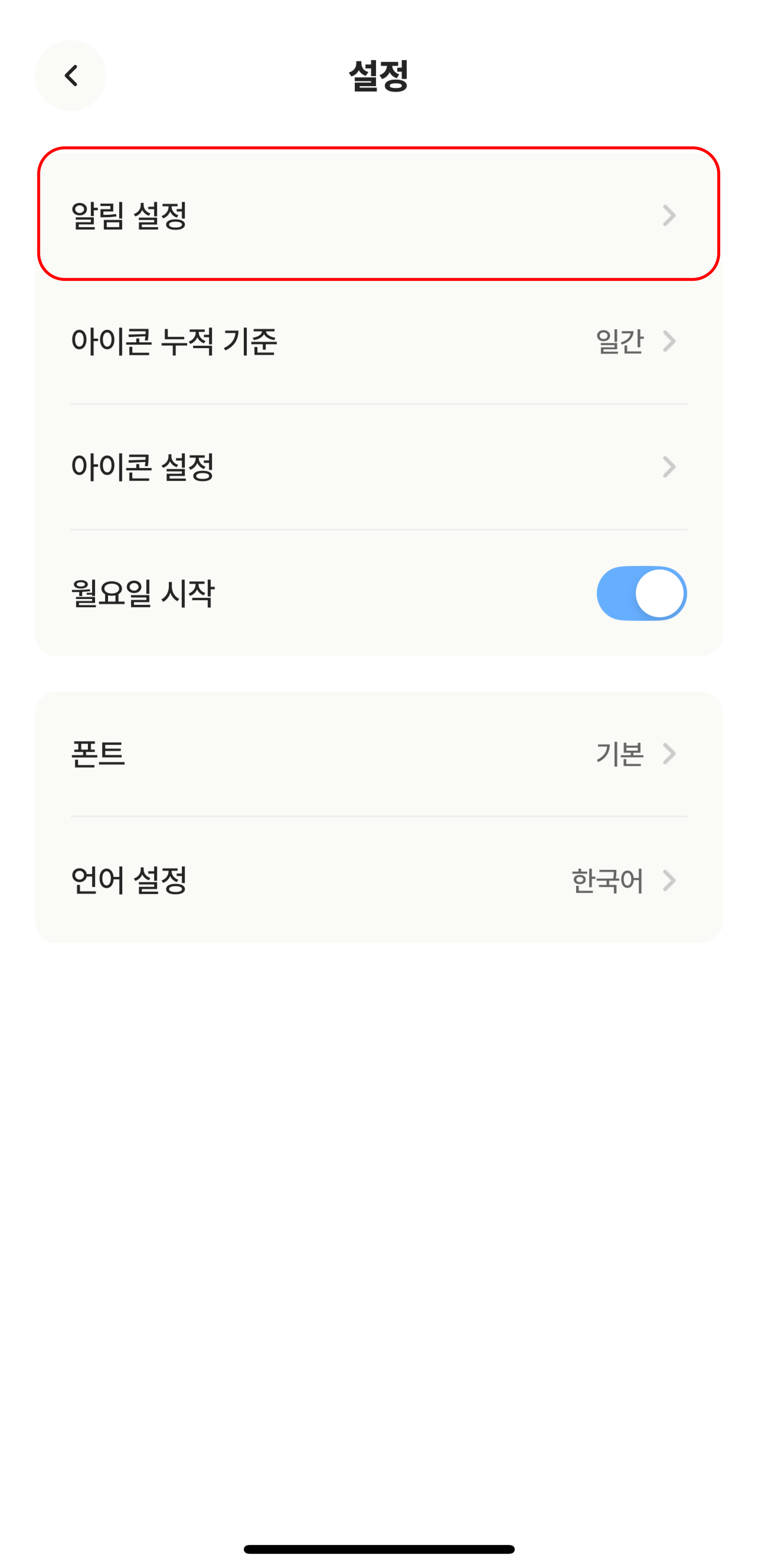Open 언어 설정 language options

pyautogui.click(x=379, y=880)
